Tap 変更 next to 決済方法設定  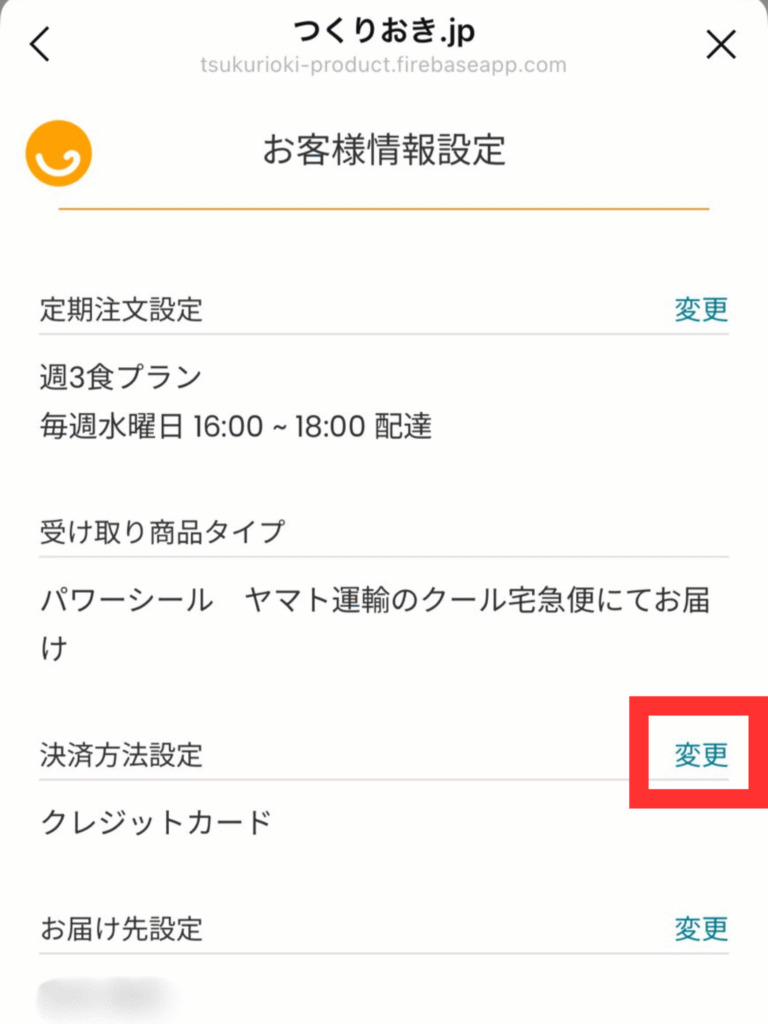[701, 754]
